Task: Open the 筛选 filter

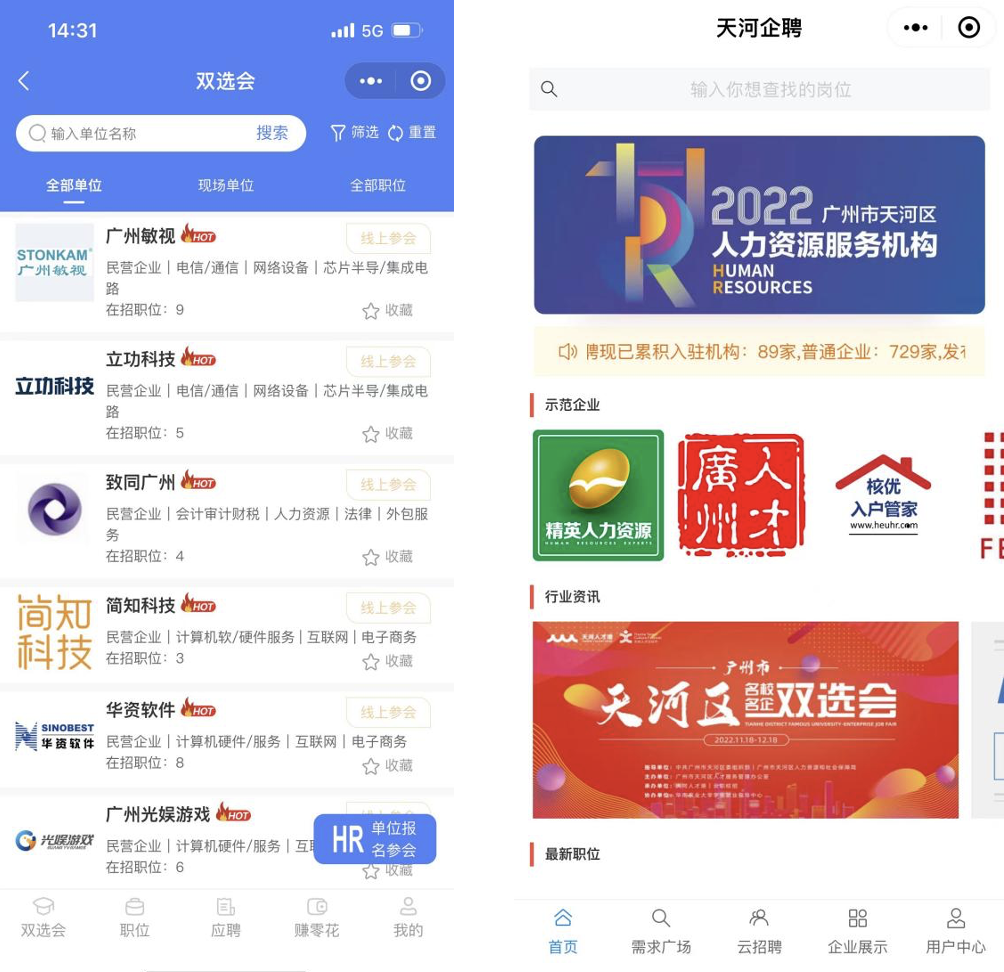Action: click(x=354, y=133)
